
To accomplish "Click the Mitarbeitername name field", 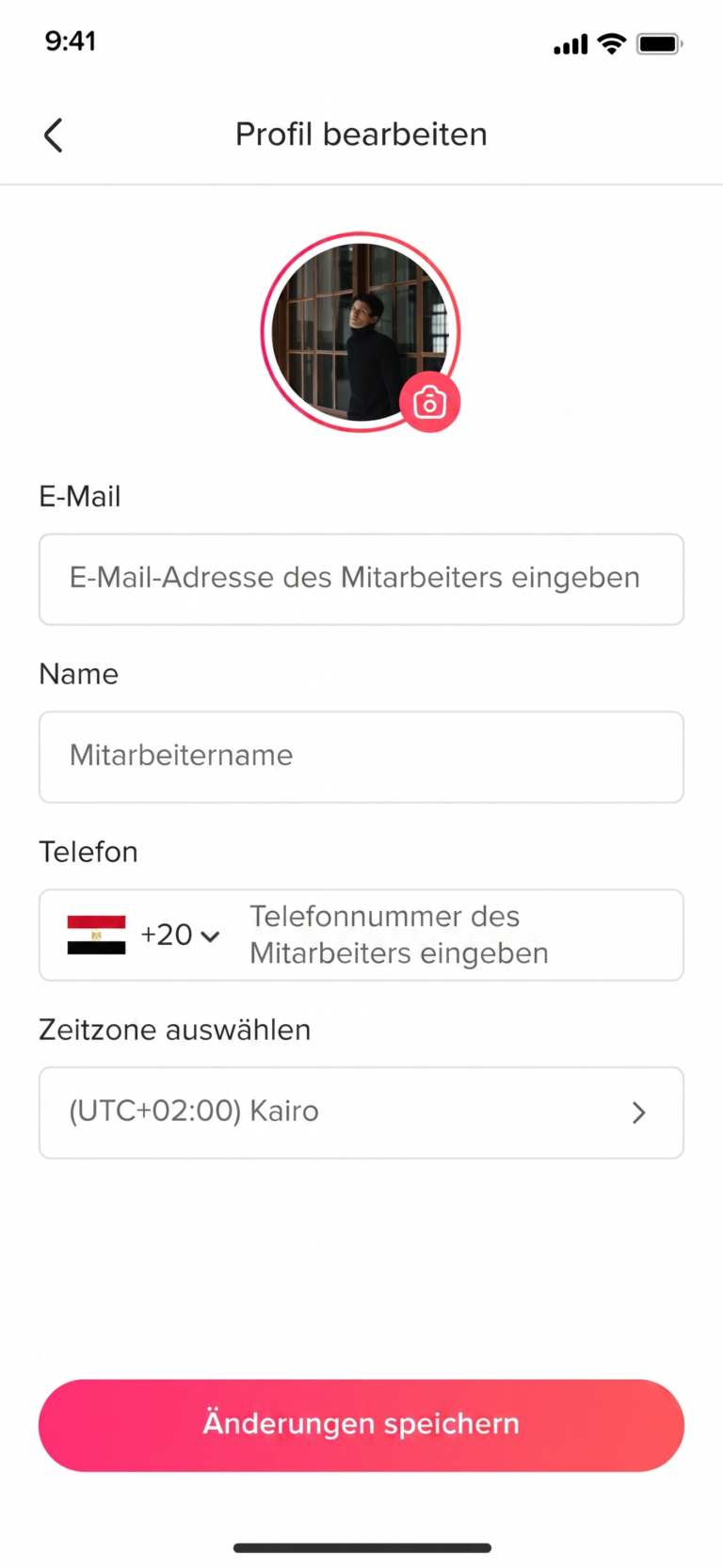I will [x=361, y=757].
